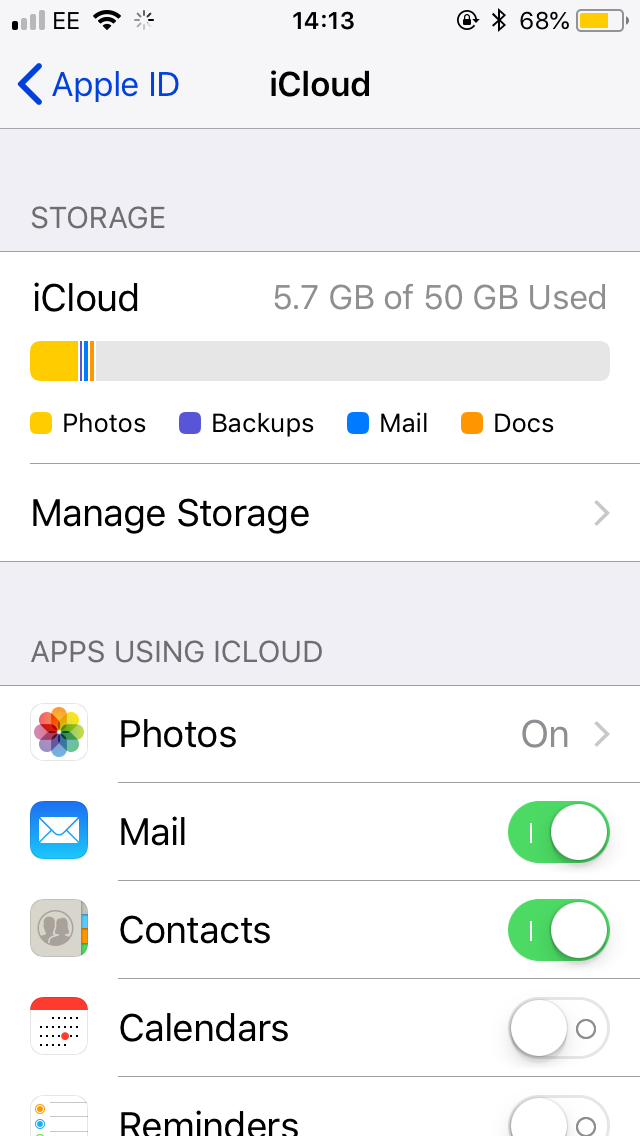Open the Photos iCloud settings
Screen dimensions: 640x1136
(x=320, y=735)
